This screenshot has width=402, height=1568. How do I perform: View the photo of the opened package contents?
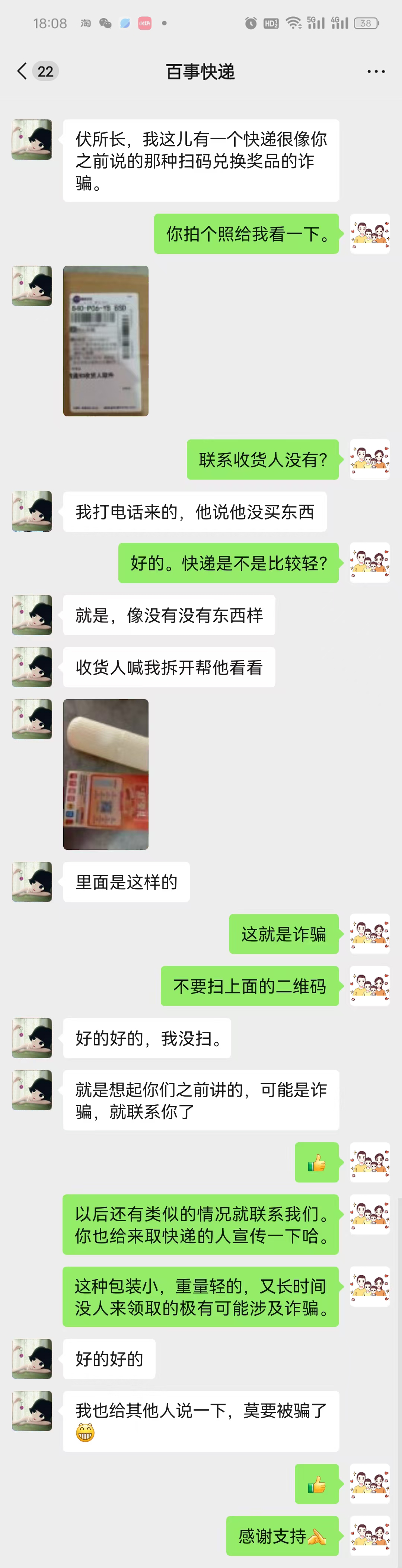click(106, 774)
